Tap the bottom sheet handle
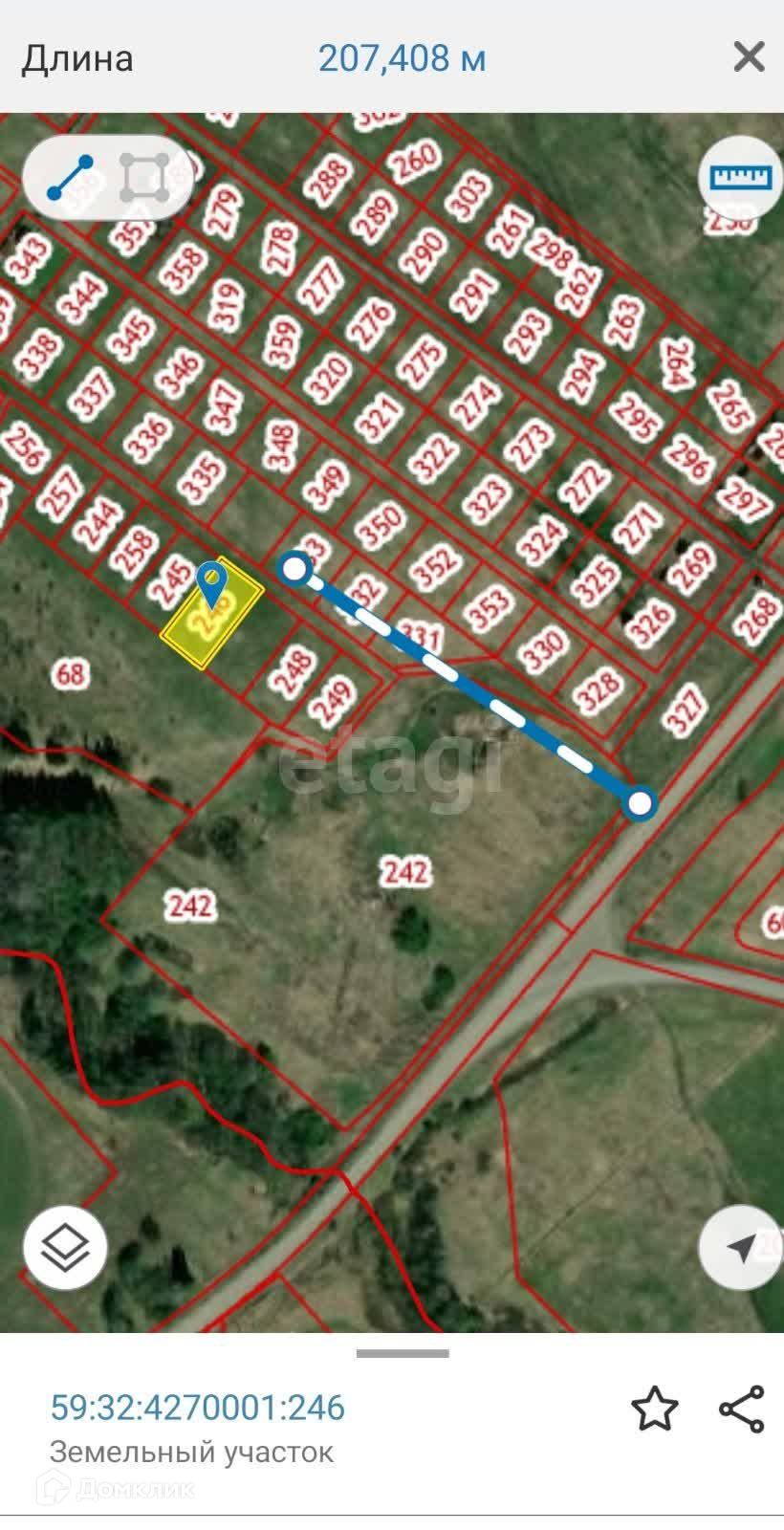The image size is (784, 1530). point(403,1354)
